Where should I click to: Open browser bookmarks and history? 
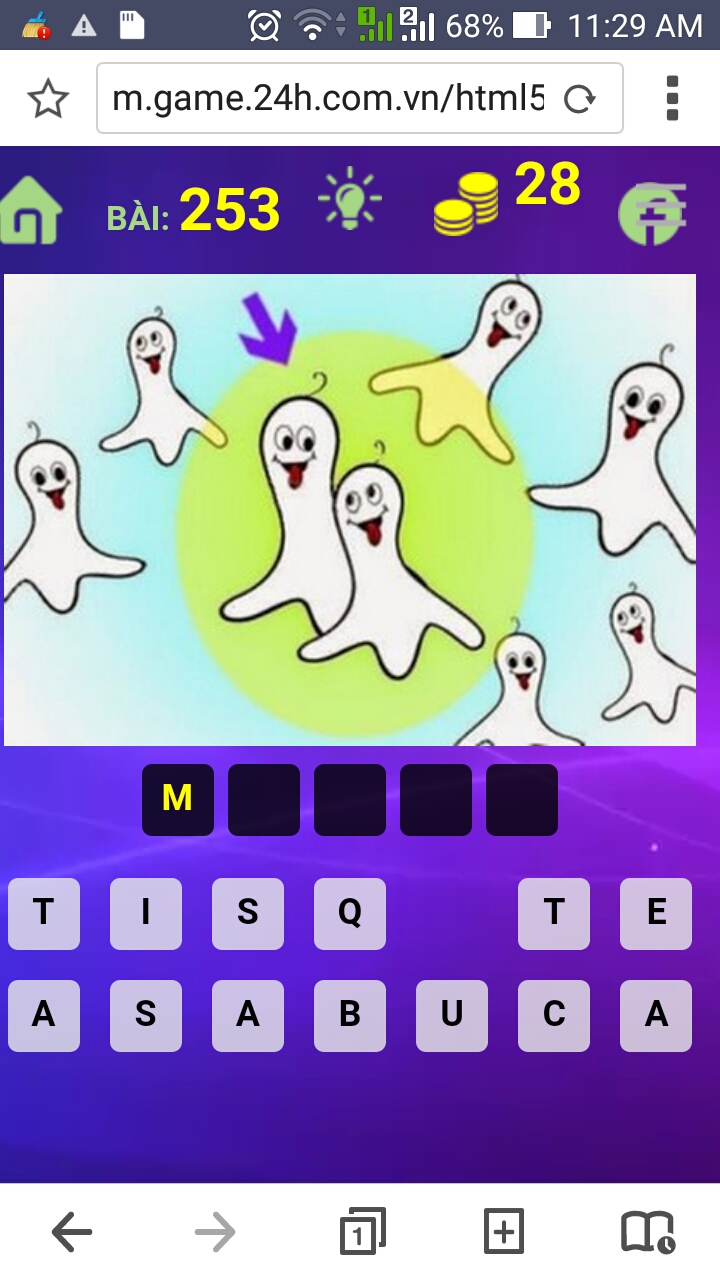point(648,1232)
